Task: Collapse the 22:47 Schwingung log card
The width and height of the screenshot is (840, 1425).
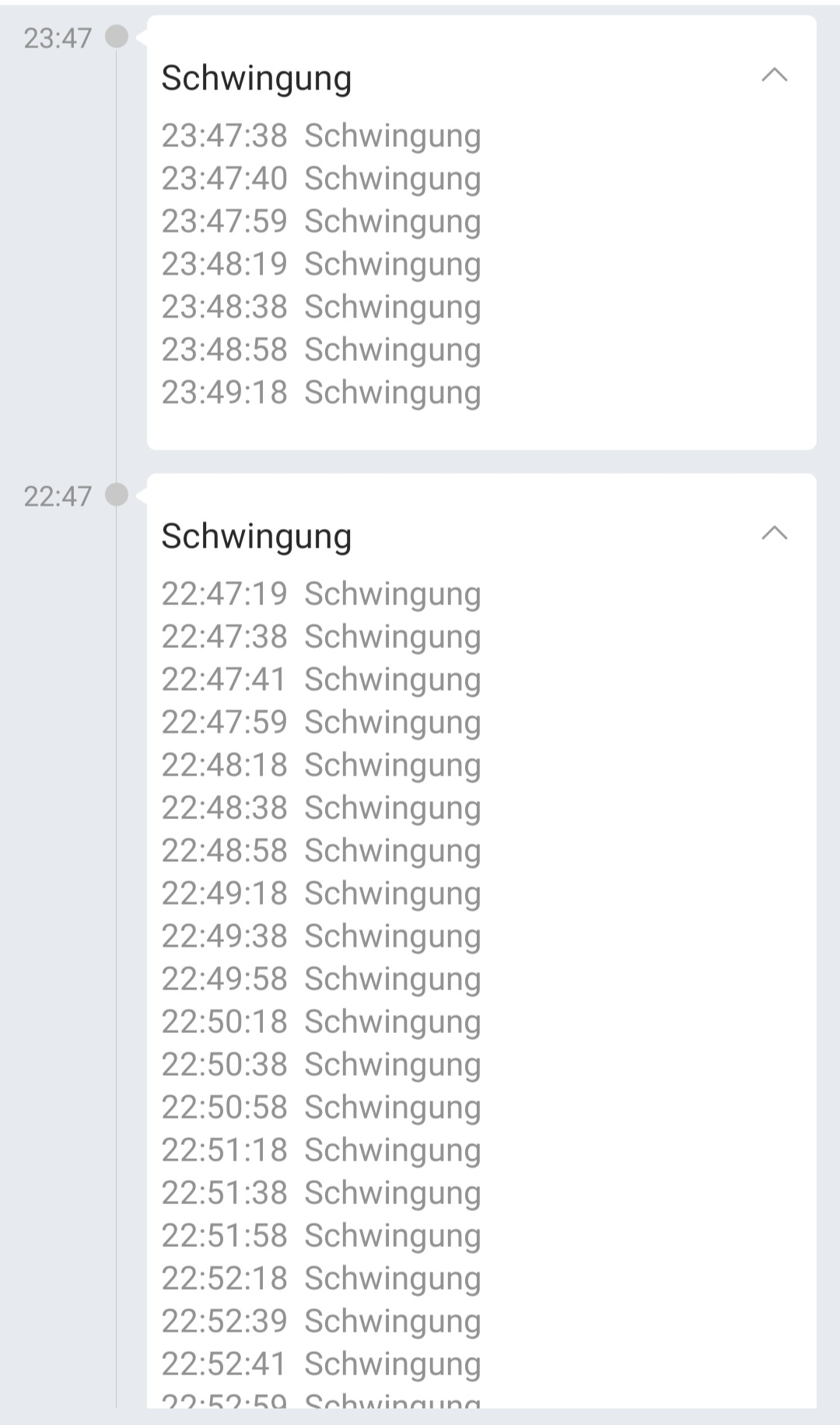Action: [774, 534]
